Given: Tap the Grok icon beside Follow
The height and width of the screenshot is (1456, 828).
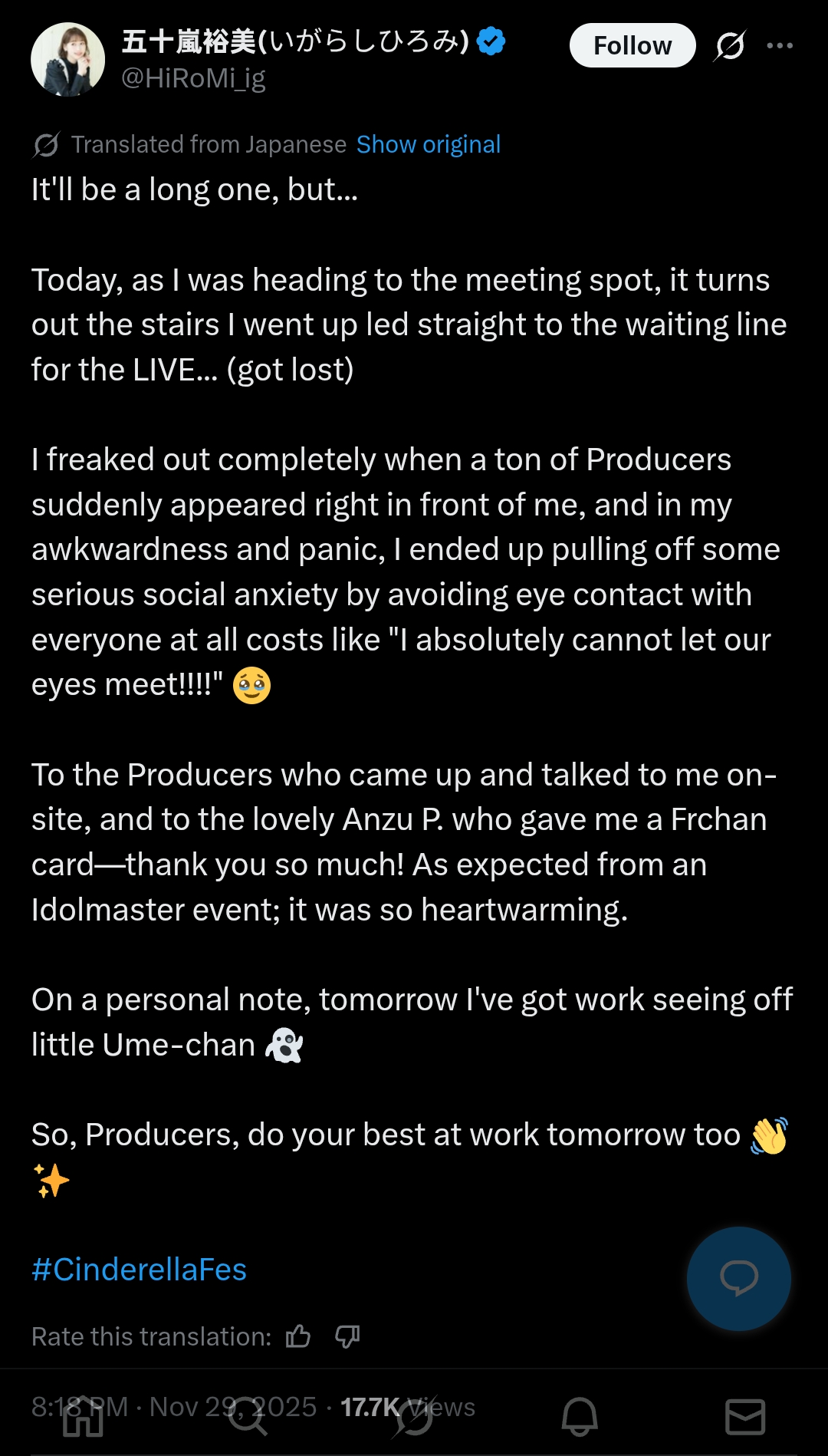Looking at the screenshot, I should (729, 46).
